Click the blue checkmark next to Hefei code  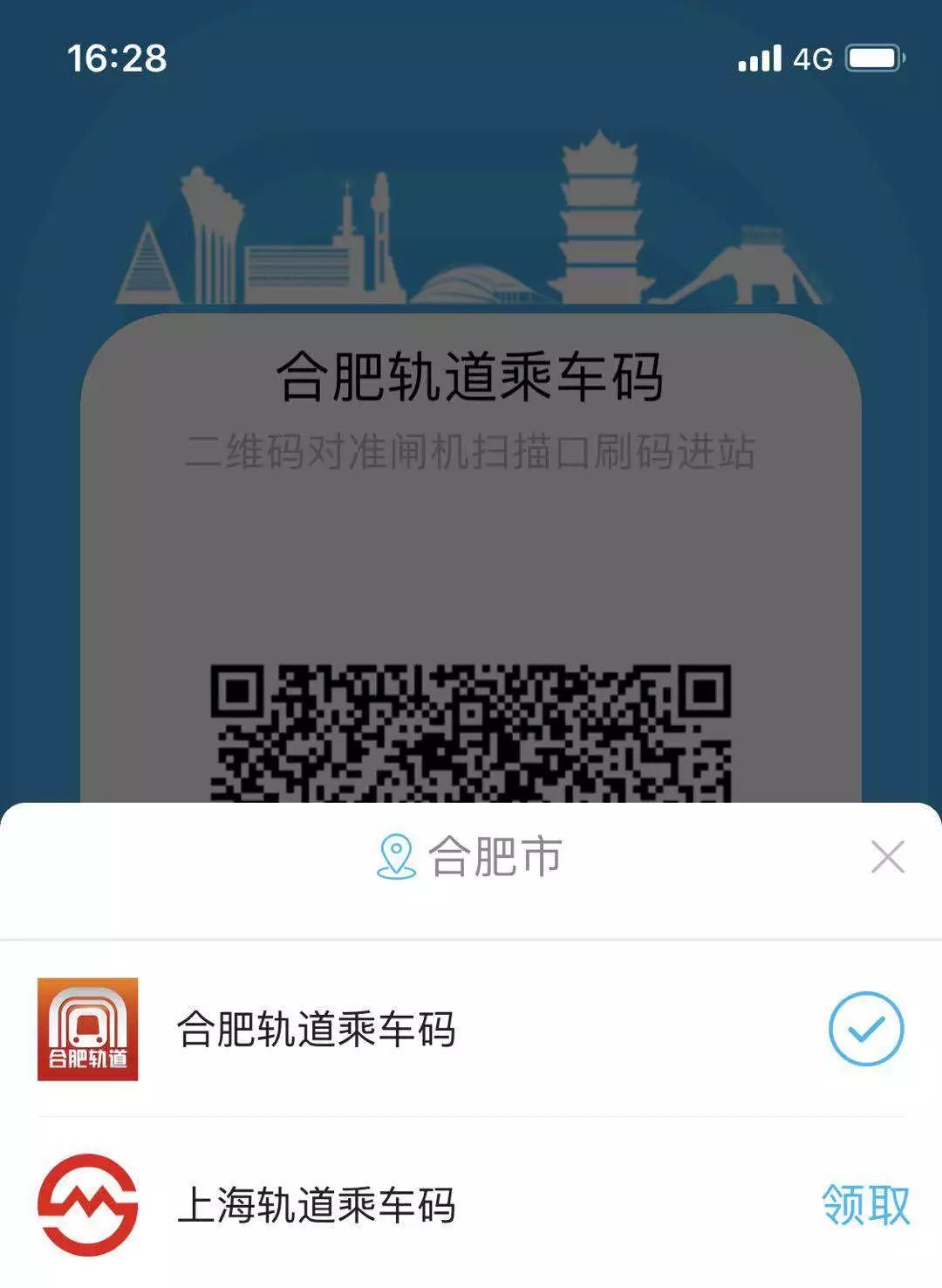coord(864,1030)
